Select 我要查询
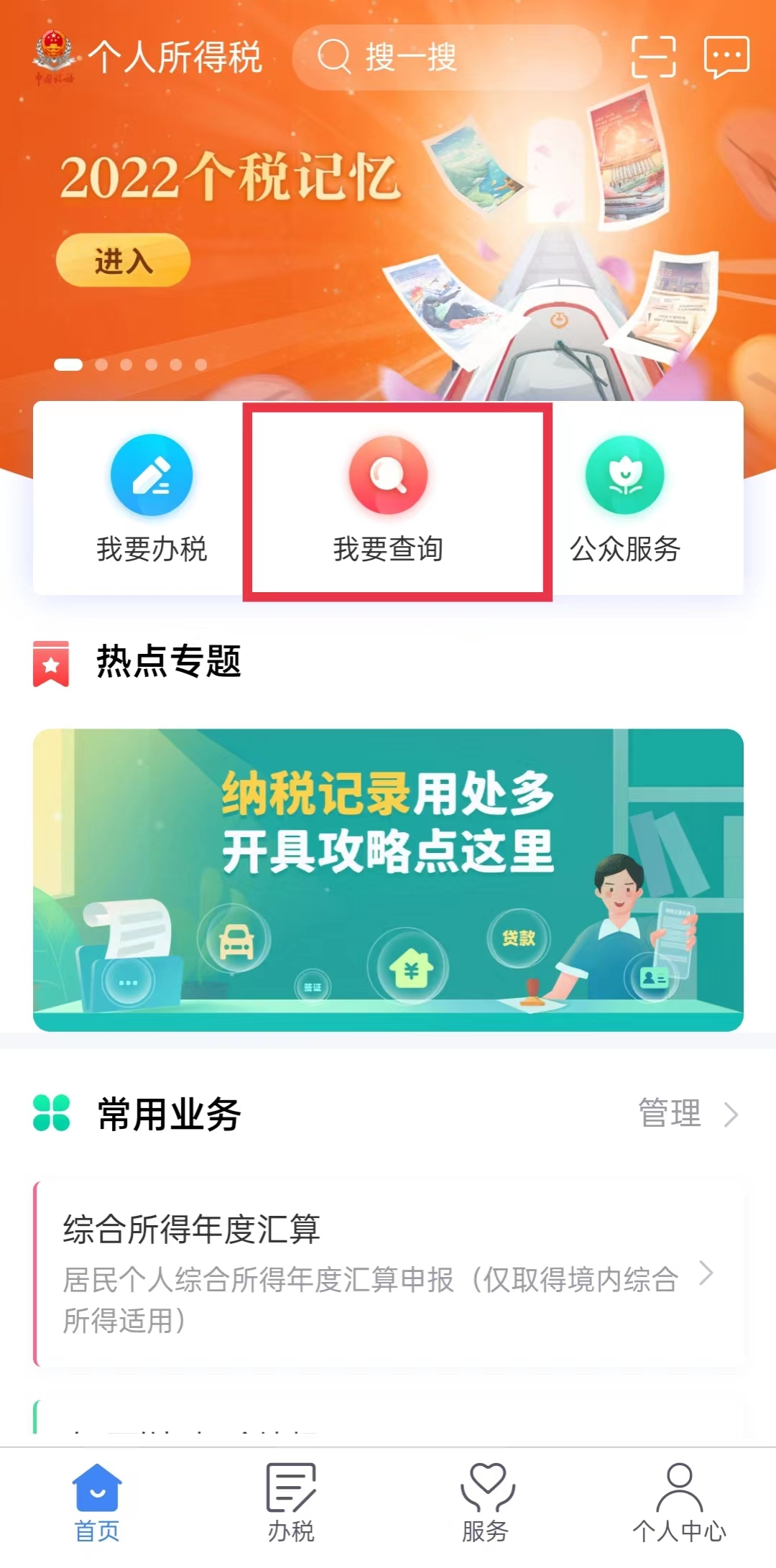The height and width of the screenshot is (1568, 776). pyautogui.click(x=388, y=499)
